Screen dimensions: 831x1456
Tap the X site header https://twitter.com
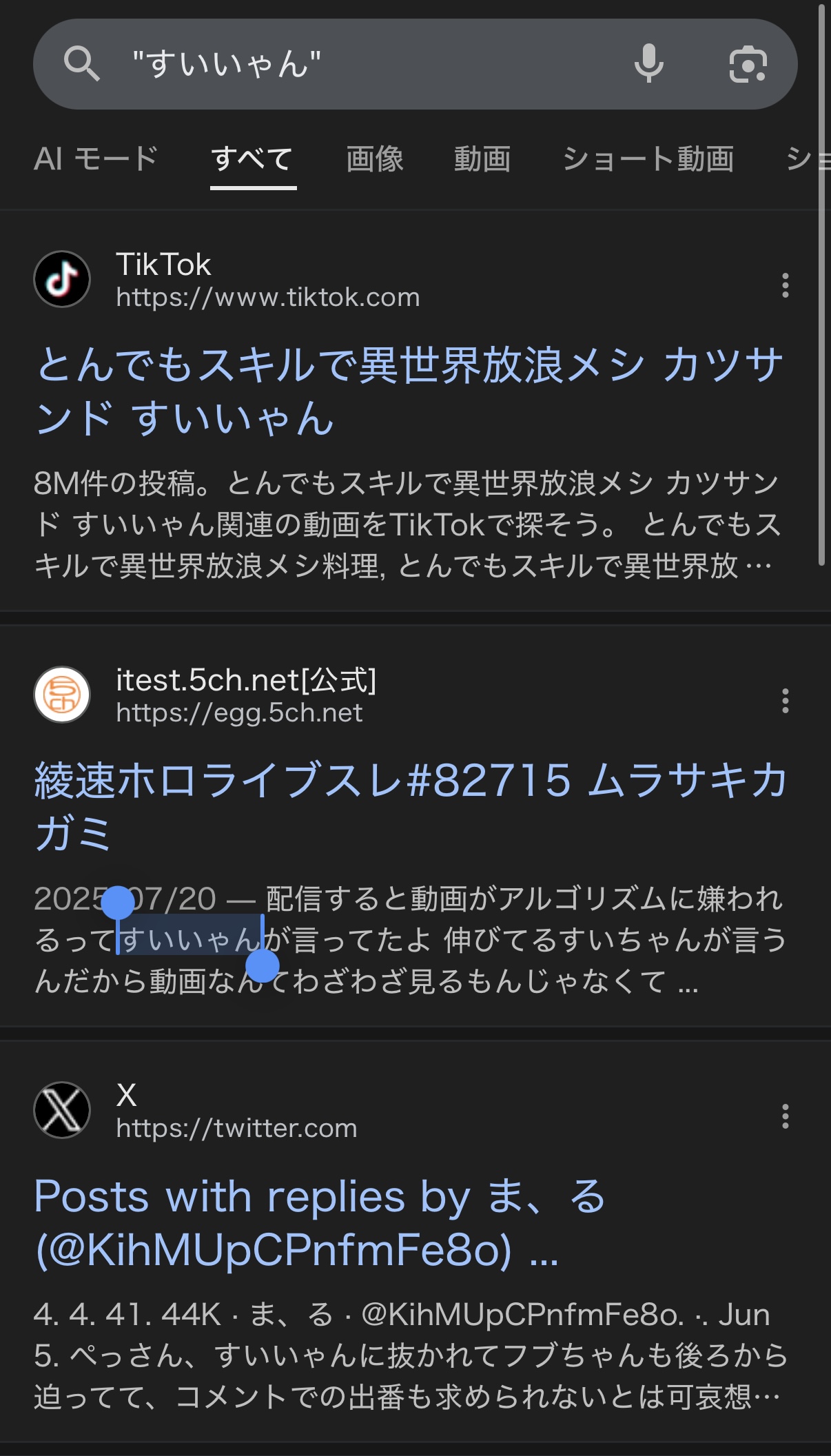(x=236, y=1111)
